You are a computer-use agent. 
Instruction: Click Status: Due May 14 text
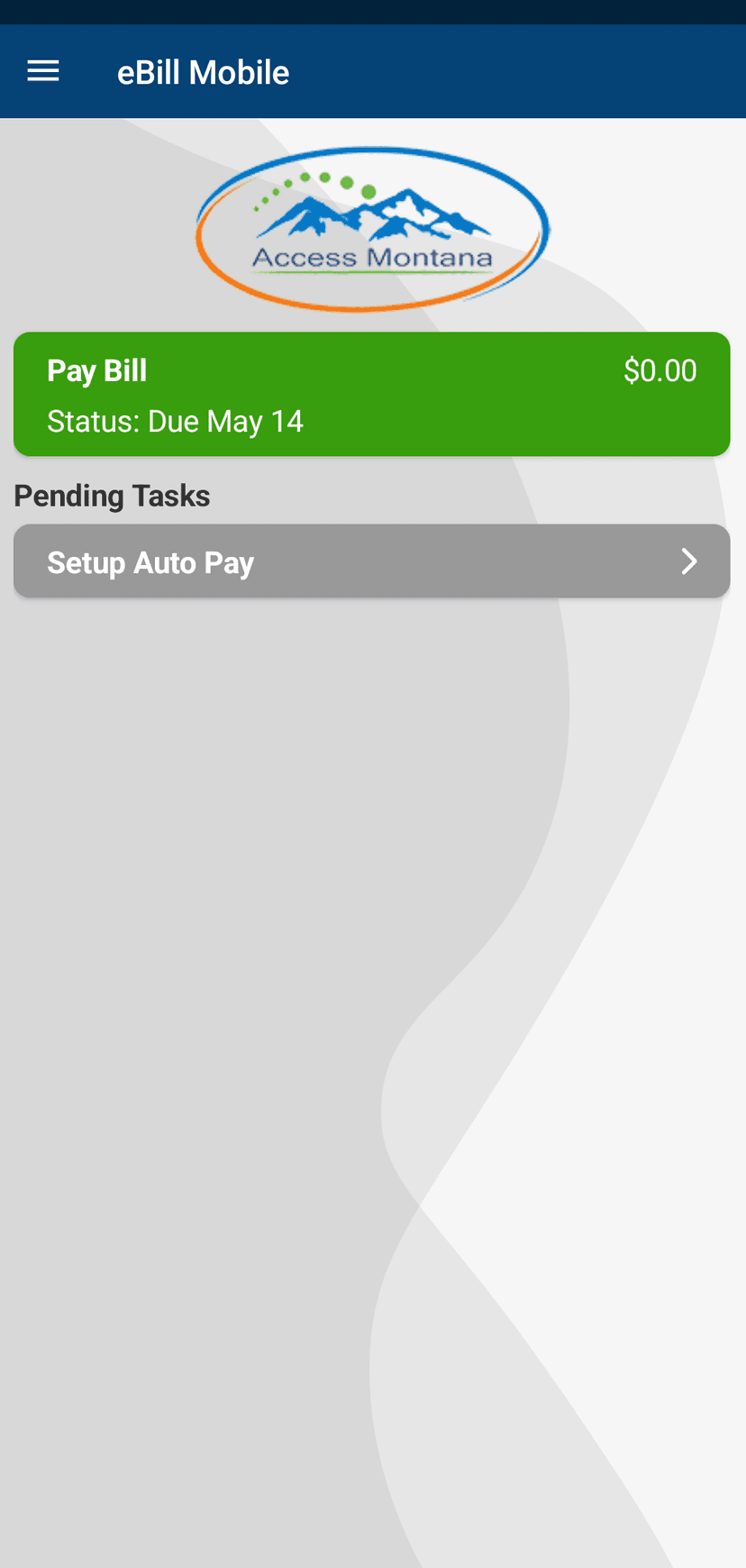pos(175,420)
